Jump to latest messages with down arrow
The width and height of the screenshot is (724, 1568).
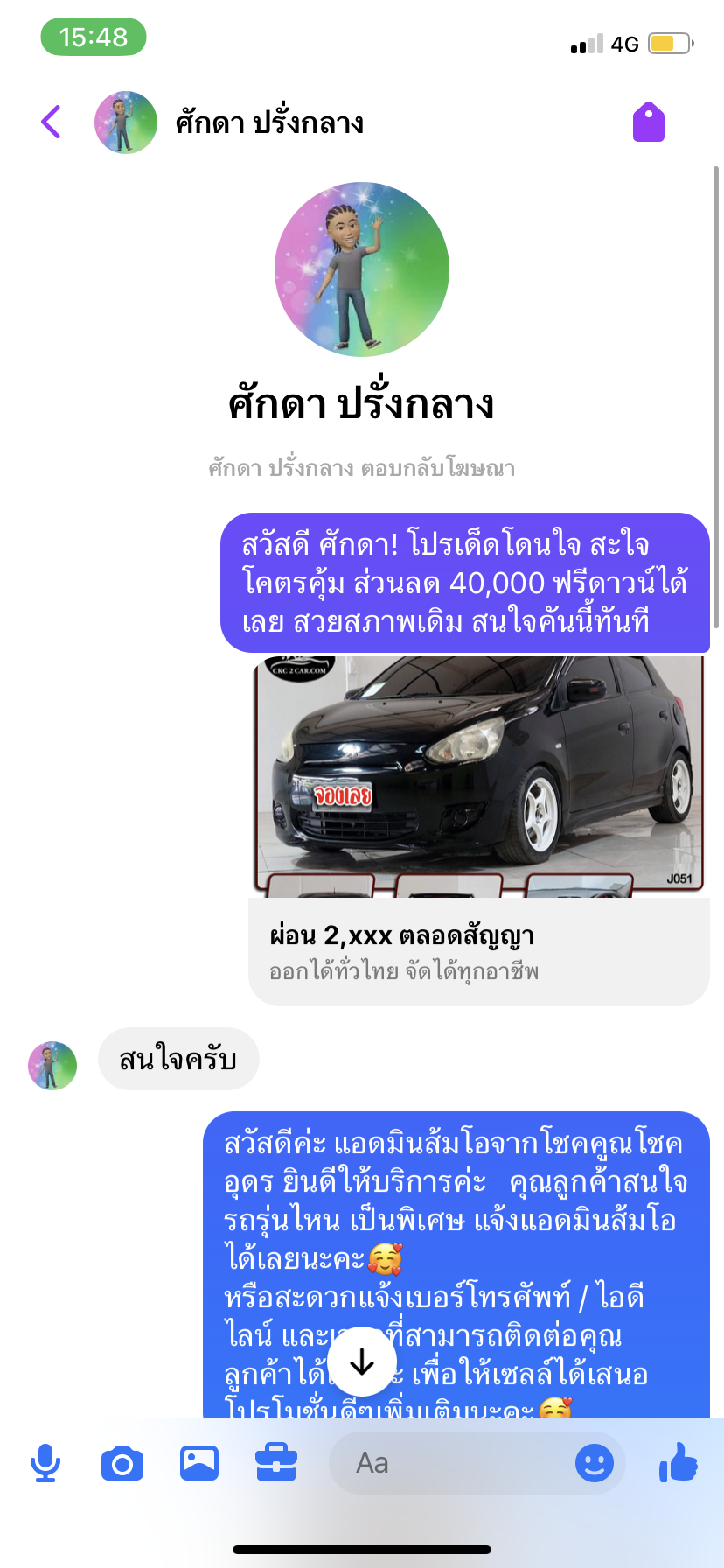coord(362,1361)
